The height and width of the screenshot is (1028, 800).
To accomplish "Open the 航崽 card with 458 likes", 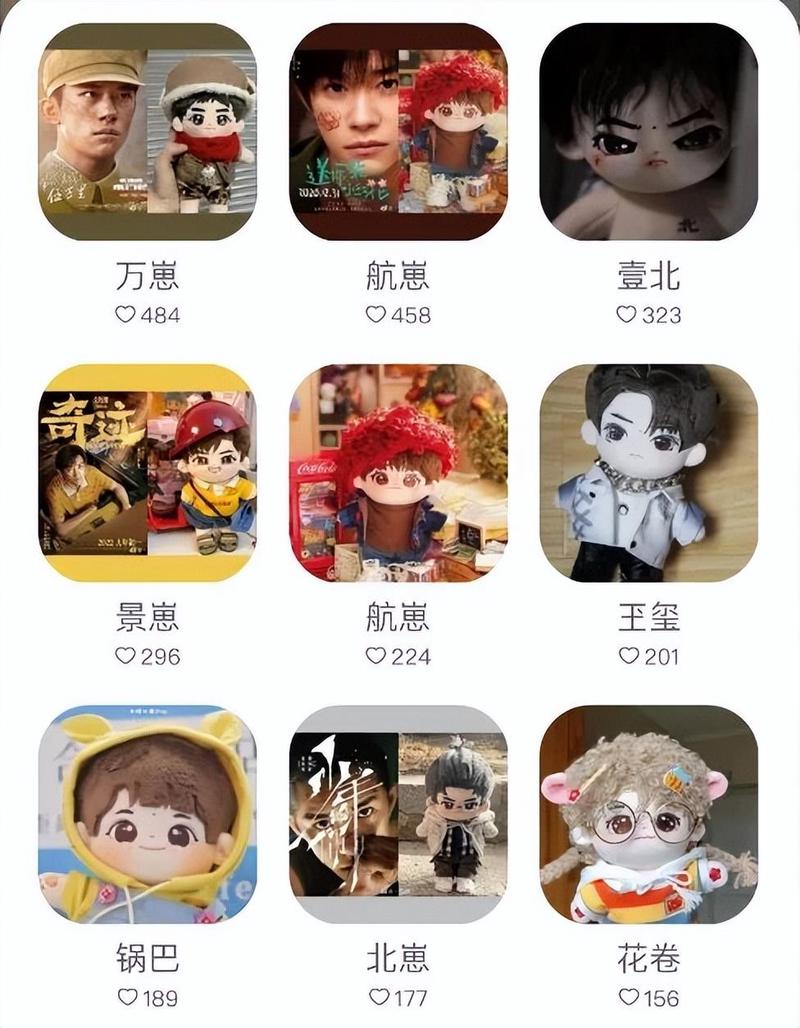I will click(398, 132).
